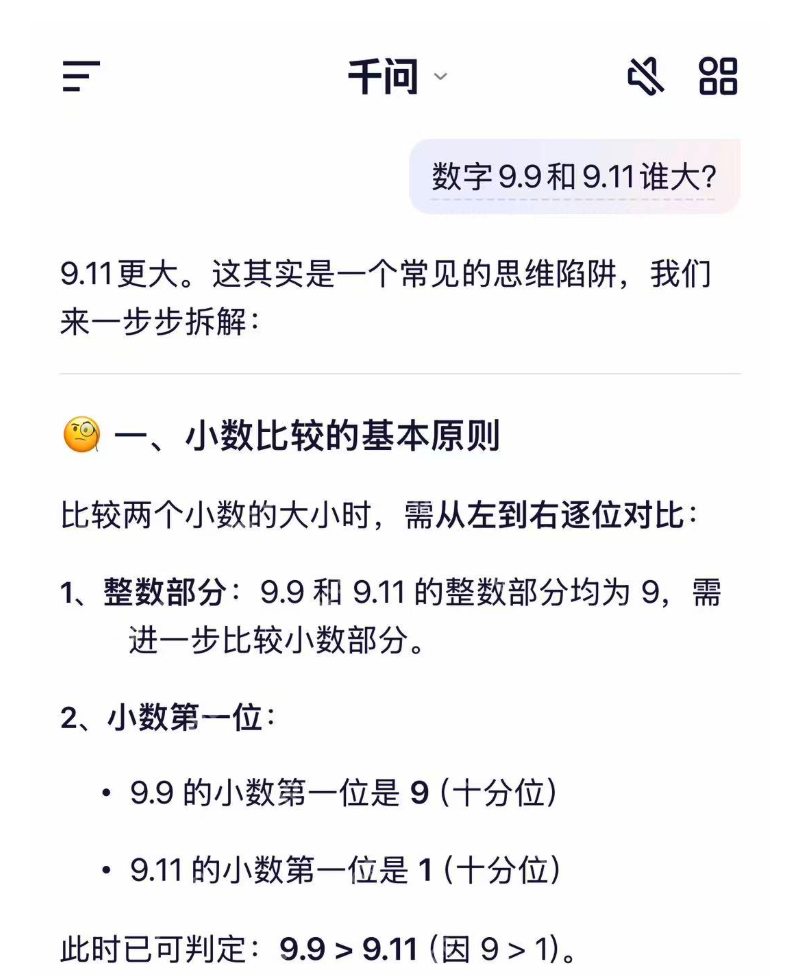Open the apps grid icon at top right
This screenshot has width=800, height=976.
[x=716, y=76]
